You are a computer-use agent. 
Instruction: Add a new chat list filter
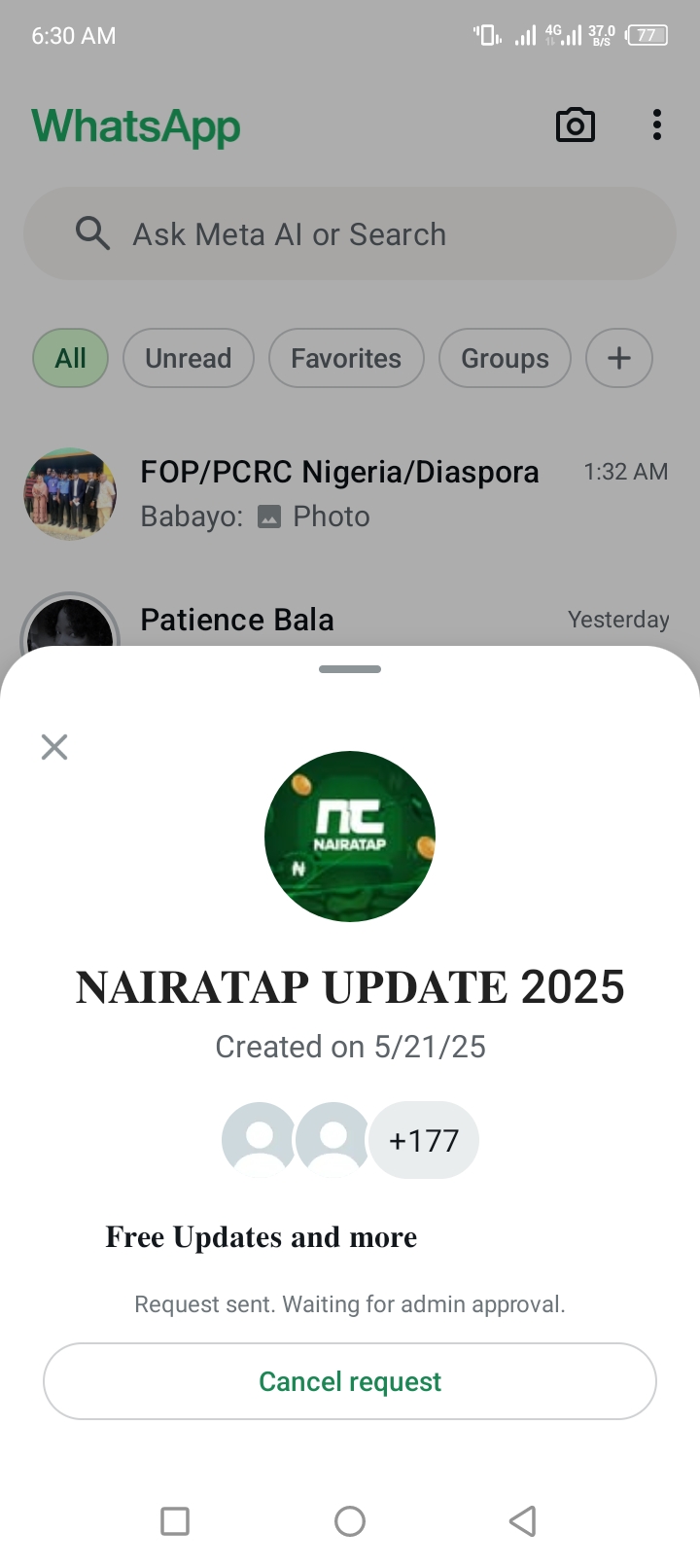tap(618, 359)
